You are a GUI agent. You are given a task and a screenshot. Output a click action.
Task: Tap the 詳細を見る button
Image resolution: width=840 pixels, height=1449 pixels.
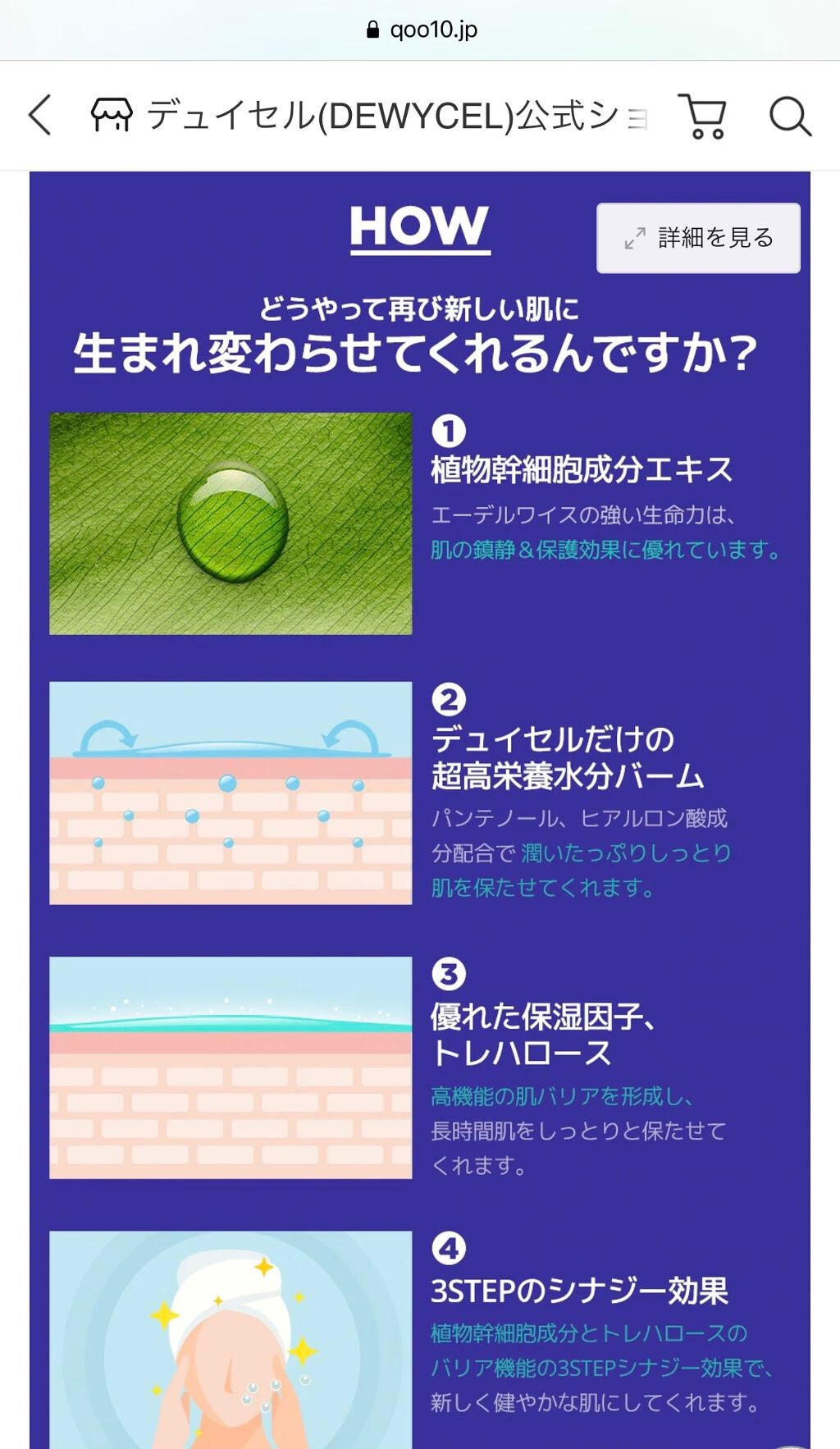coord(698,238)
